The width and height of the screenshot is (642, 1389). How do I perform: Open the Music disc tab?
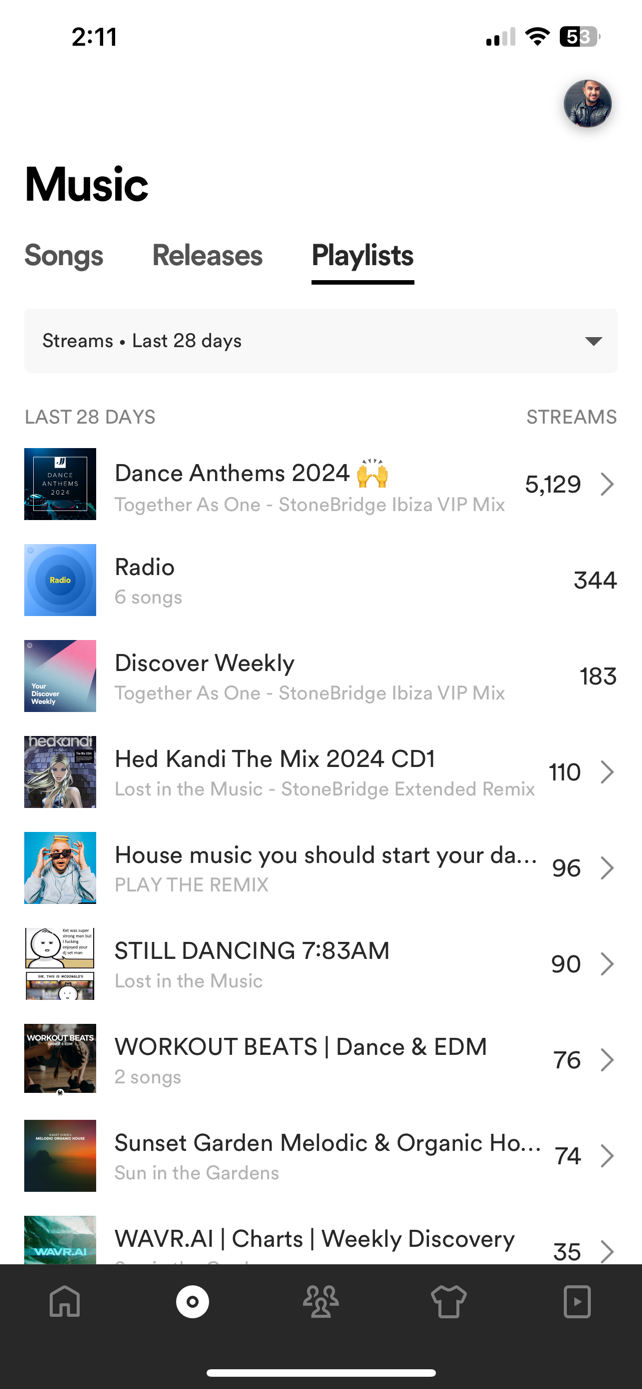click(193, 1302)
